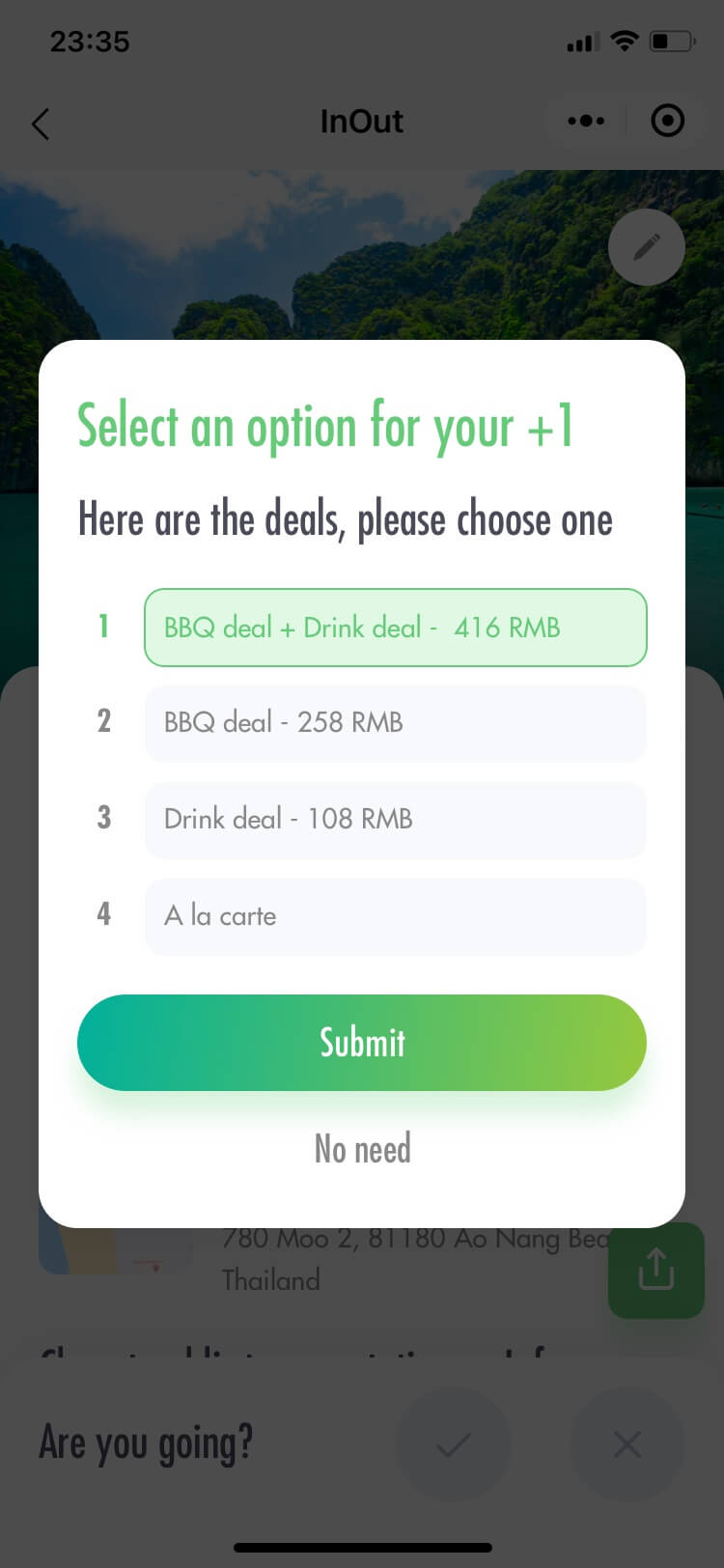Select the A la carte option
Viewport: 724px width, 1568px height.
click(395, 916)
